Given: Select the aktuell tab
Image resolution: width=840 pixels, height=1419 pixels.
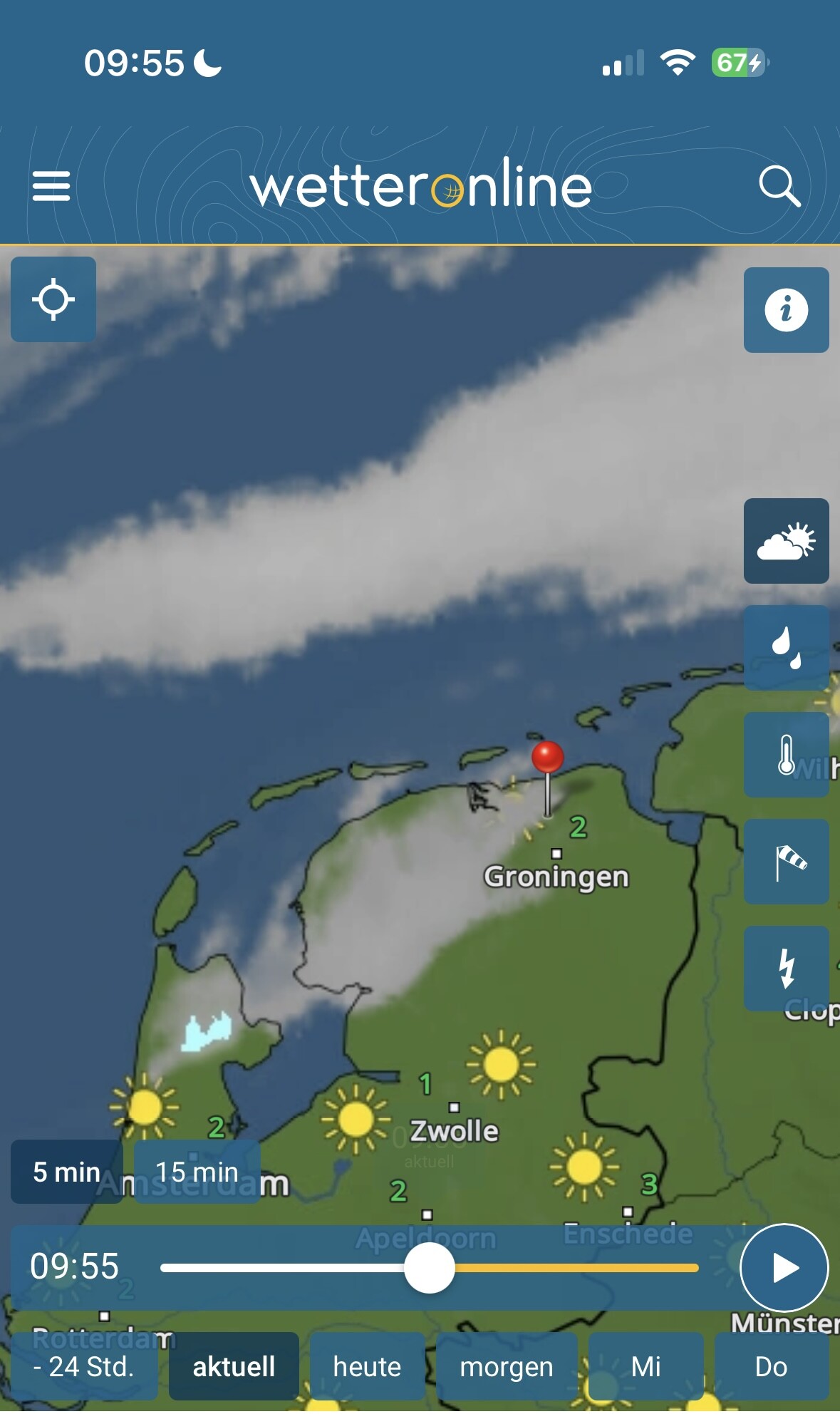Looking at the screenshot, I should (x=234, y=1367).
